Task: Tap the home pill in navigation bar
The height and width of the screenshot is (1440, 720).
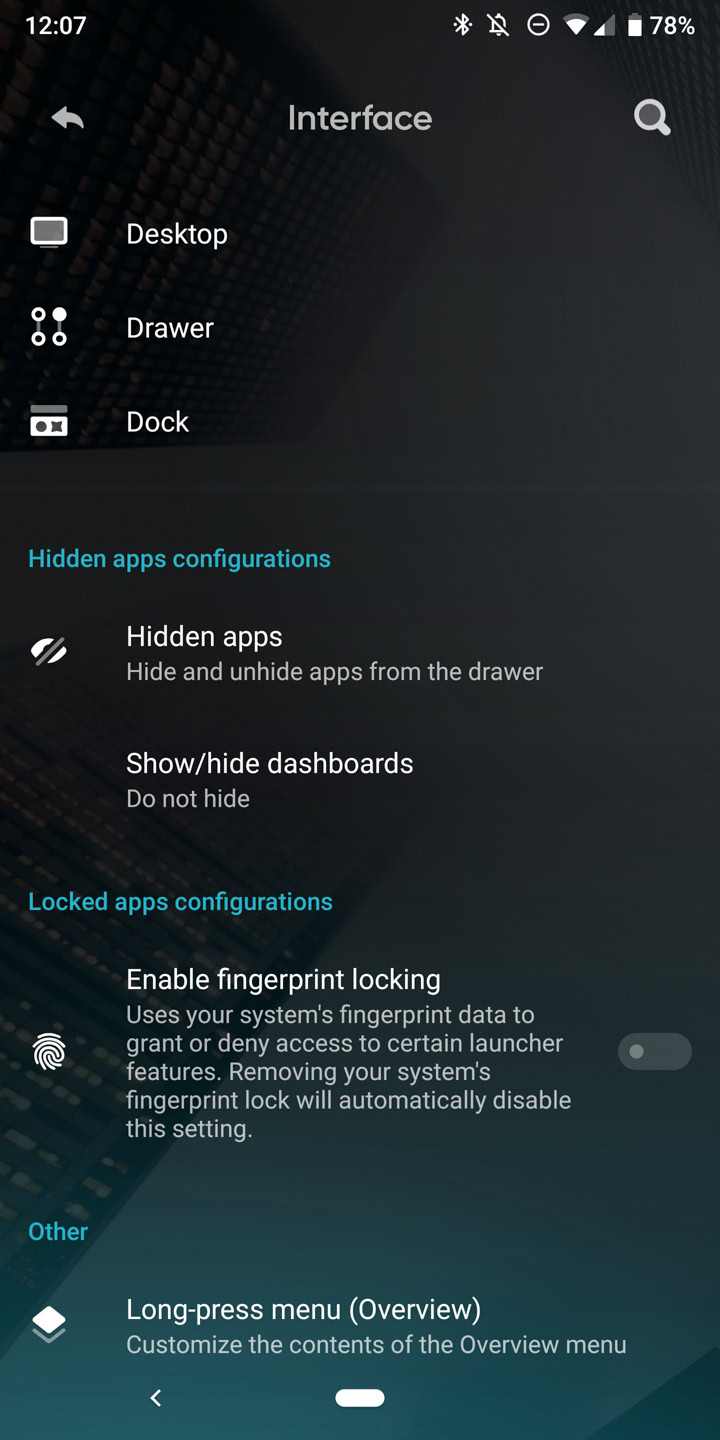Action: pyautogui.click(x=360, y=1398)
